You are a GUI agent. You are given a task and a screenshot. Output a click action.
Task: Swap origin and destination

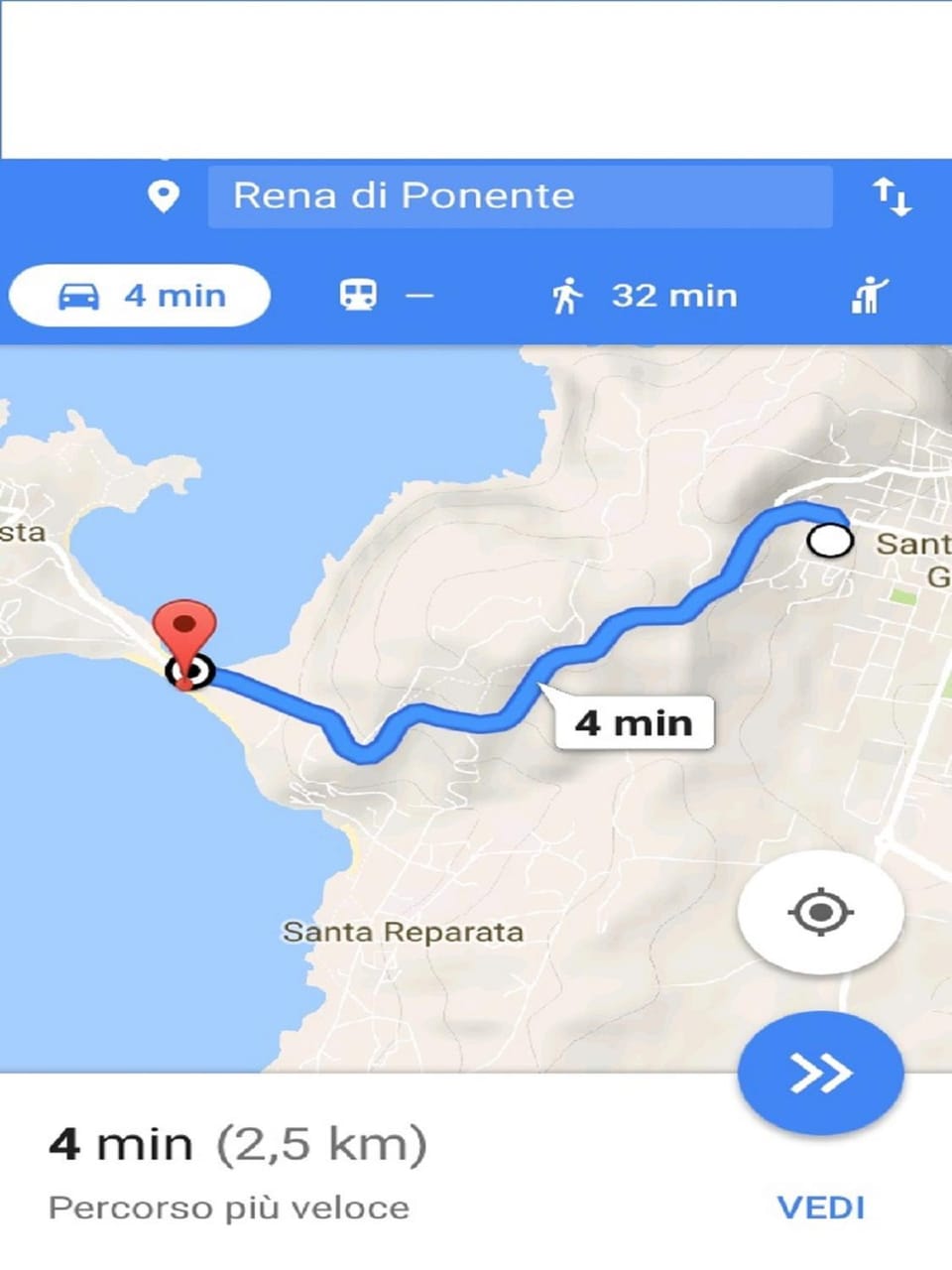coord(892,196)
